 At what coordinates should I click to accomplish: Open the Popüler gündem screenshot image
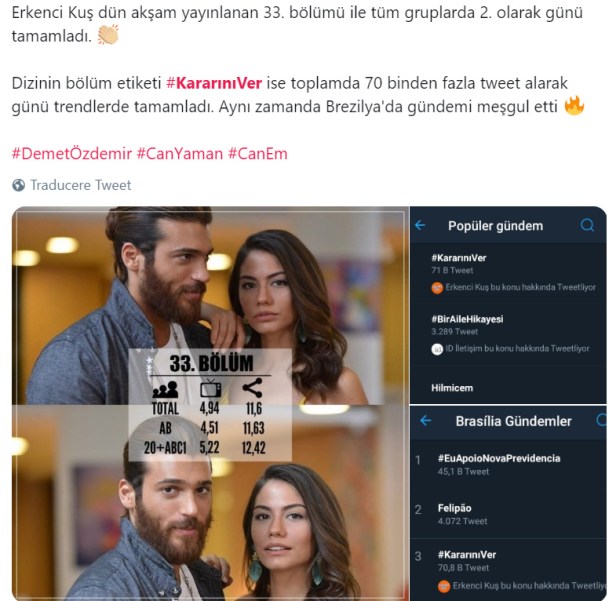point(508,303)
